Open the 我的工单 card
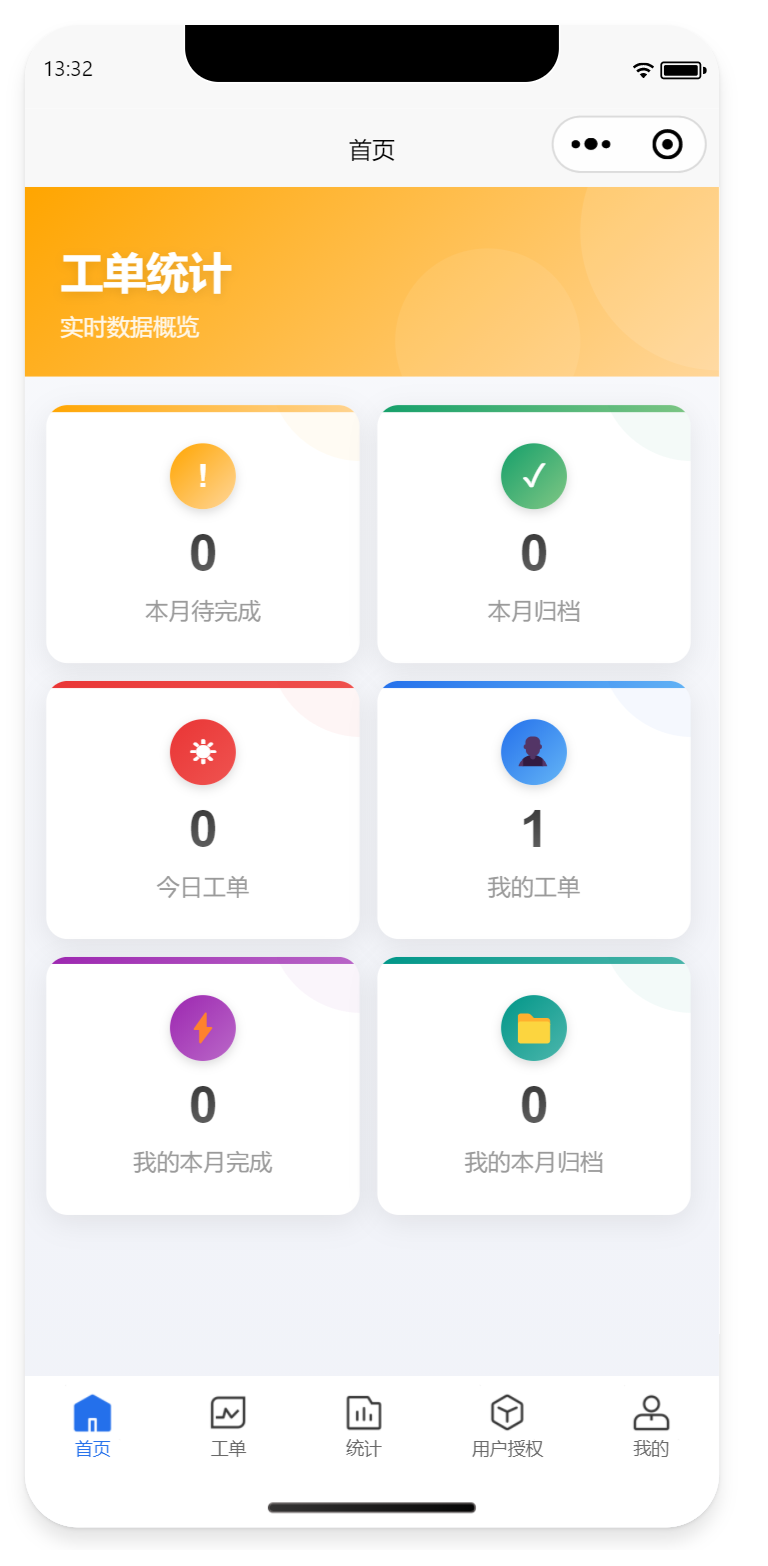 pyautogui.click(x=534, y=810)
